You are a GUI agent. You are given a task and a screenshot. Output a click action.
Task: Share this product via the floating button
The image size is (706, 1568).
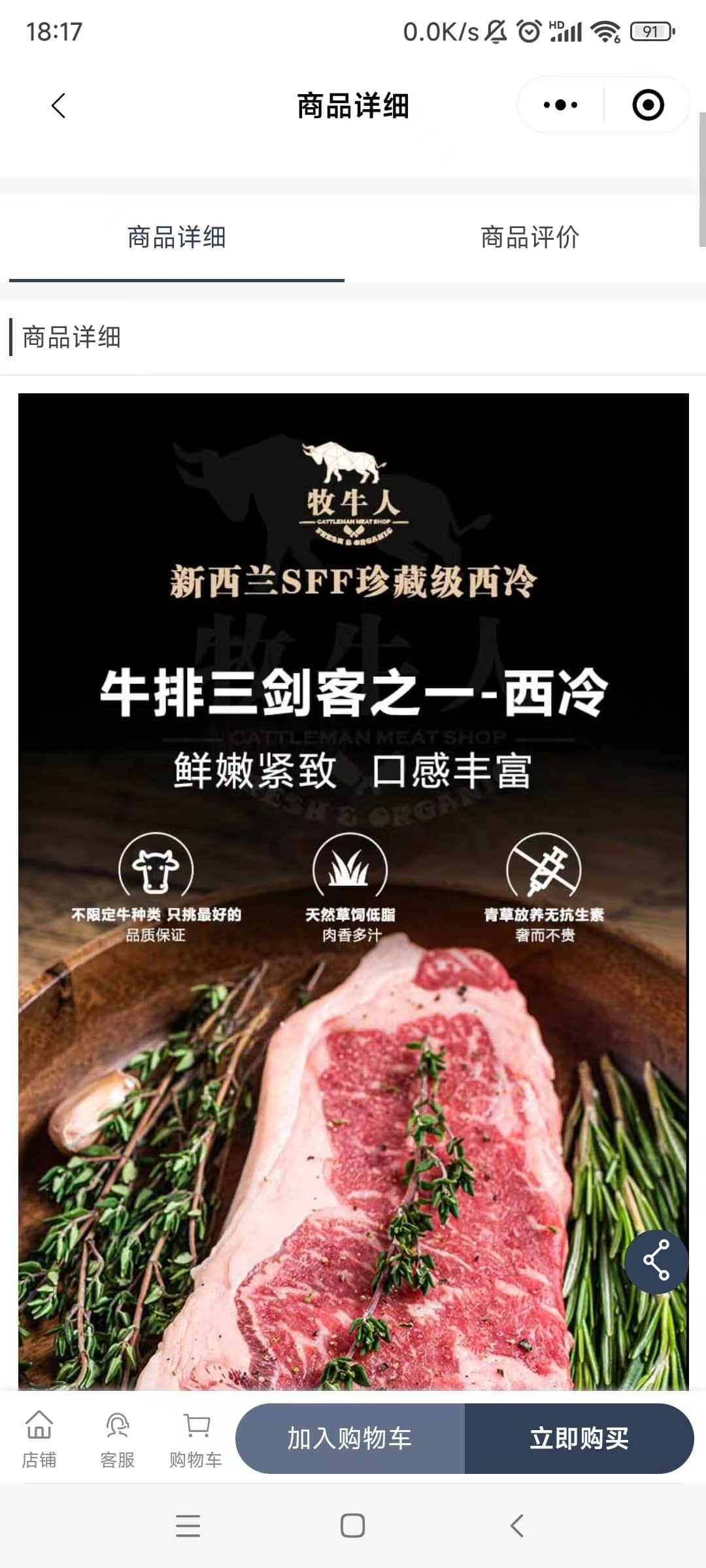point(656,1260)
